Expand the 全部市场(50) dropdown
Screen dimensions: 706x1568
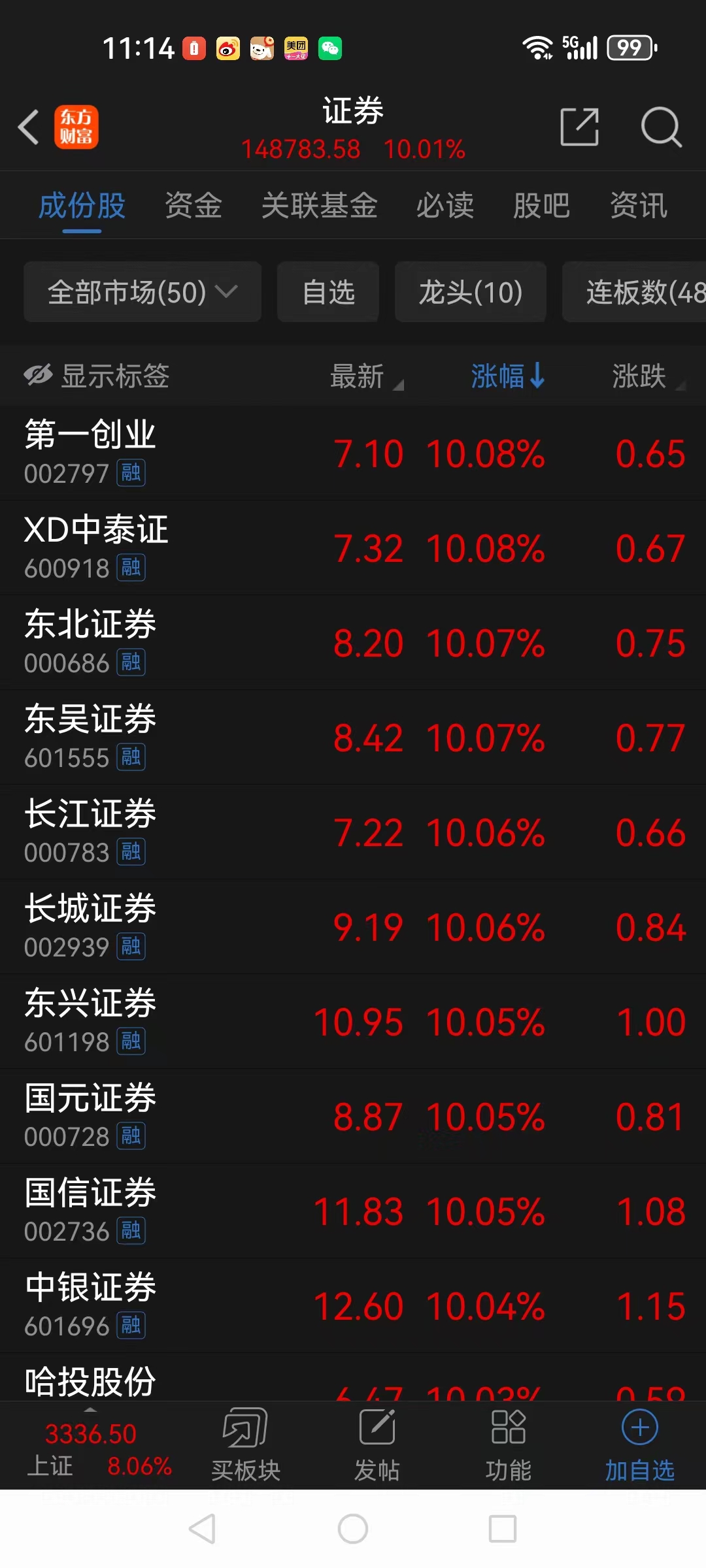[x=141, y=292]
